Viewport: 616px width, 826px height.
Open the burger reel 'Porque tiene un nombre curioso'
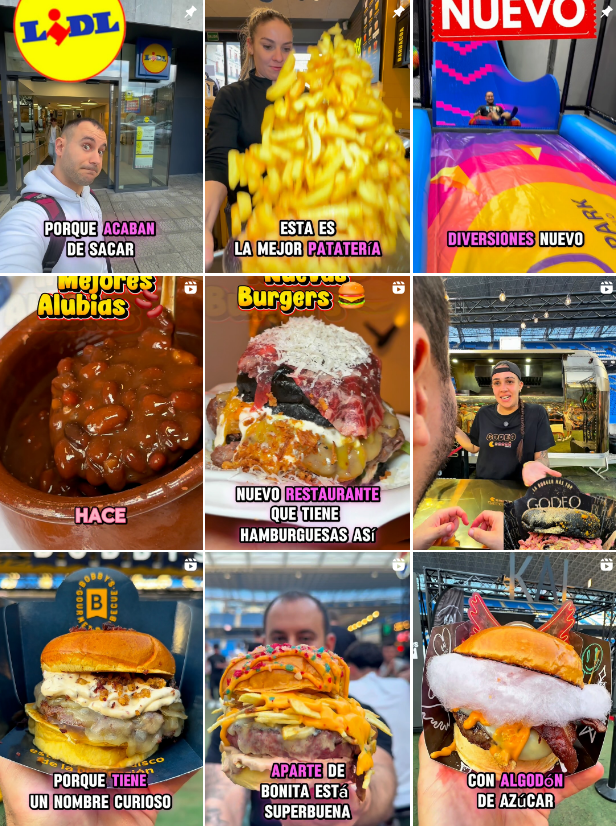[101, 688]
